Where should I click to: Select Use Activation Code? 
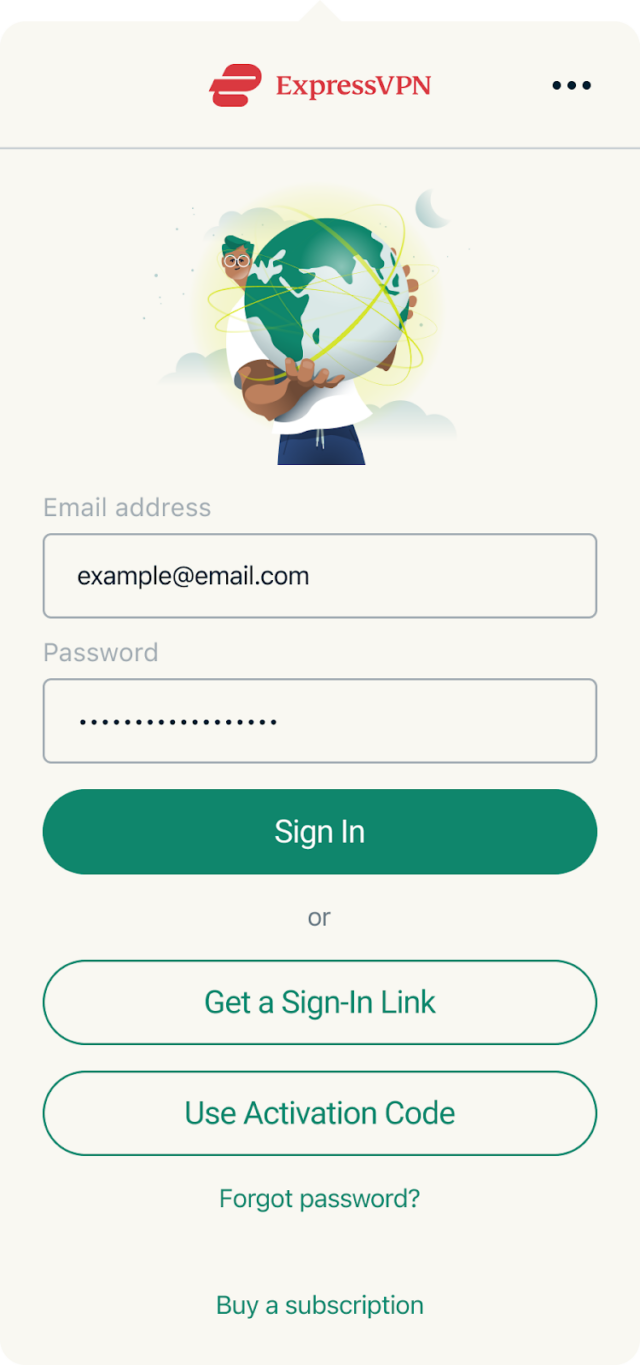(319, 1113)
